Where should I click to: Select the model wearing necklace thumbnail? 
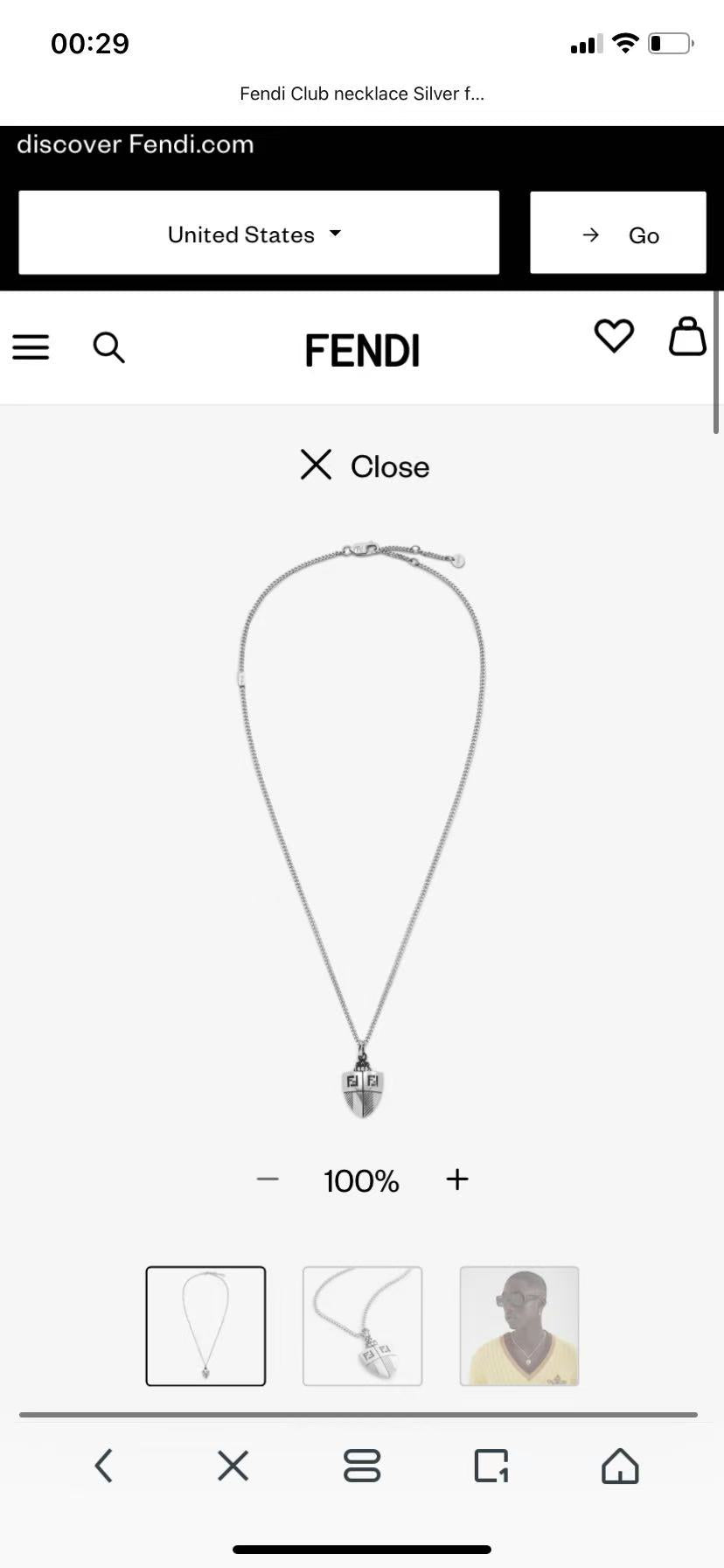pos(519,1326)
